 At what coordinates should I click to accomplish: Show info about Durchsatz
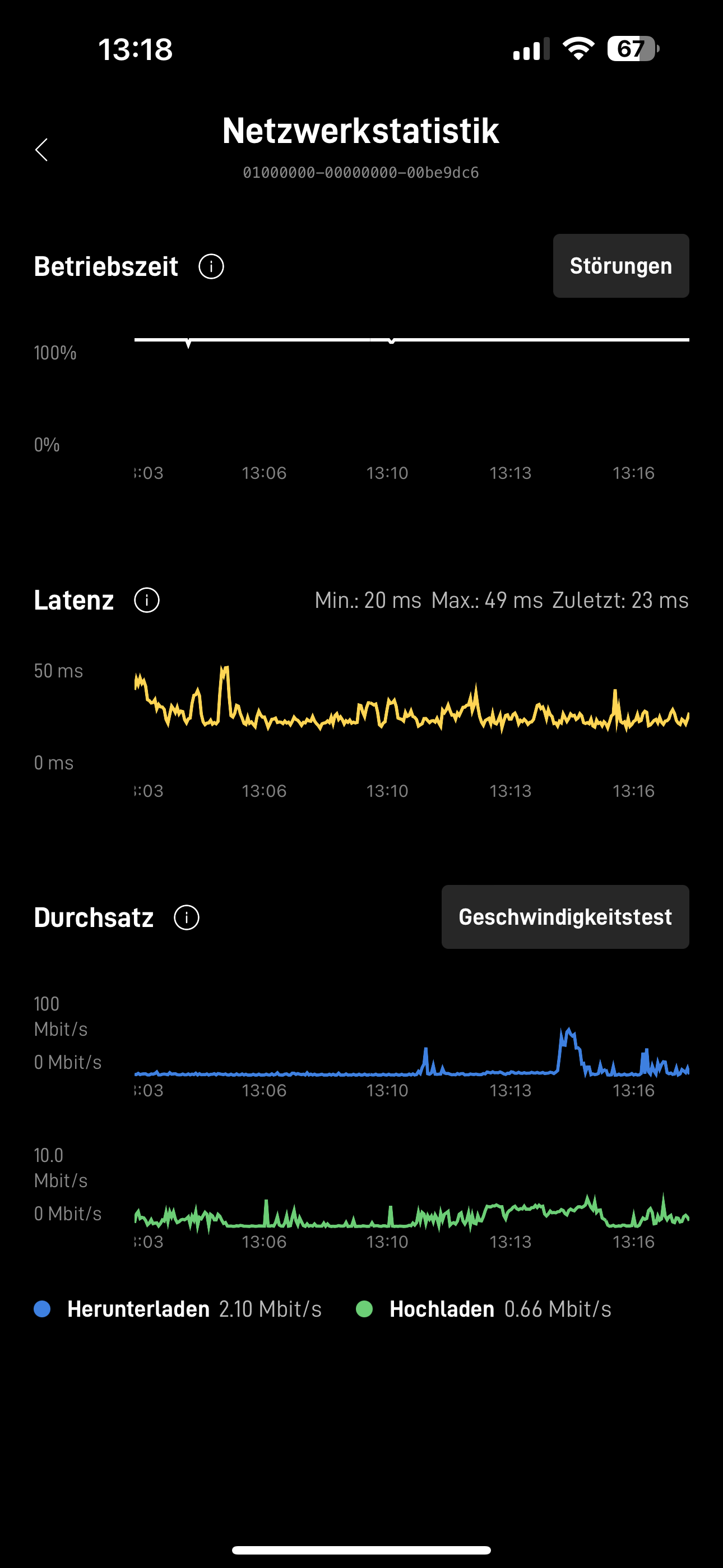(x=187, y=917)
